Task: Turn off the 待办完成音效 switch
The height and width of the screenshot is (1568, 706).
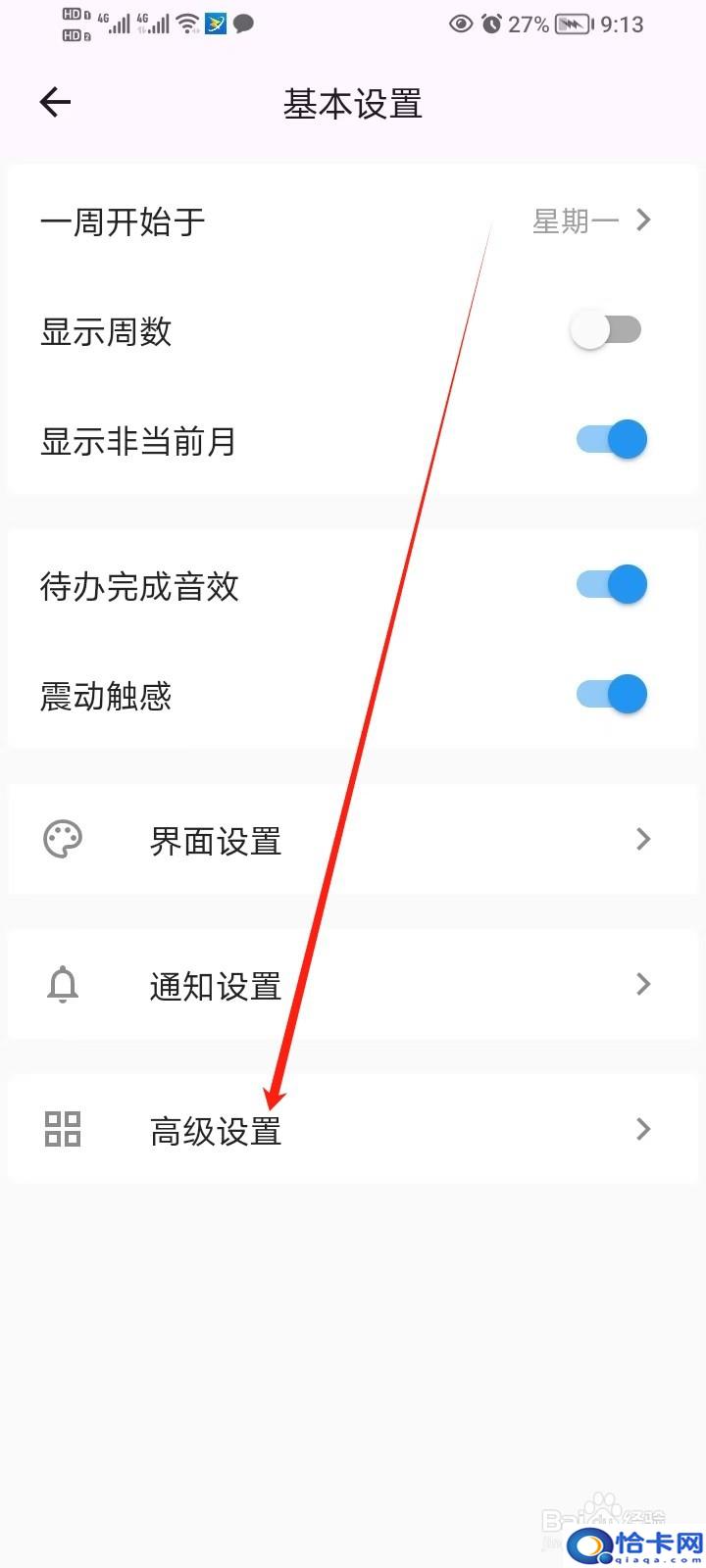Action: point(611,585)
